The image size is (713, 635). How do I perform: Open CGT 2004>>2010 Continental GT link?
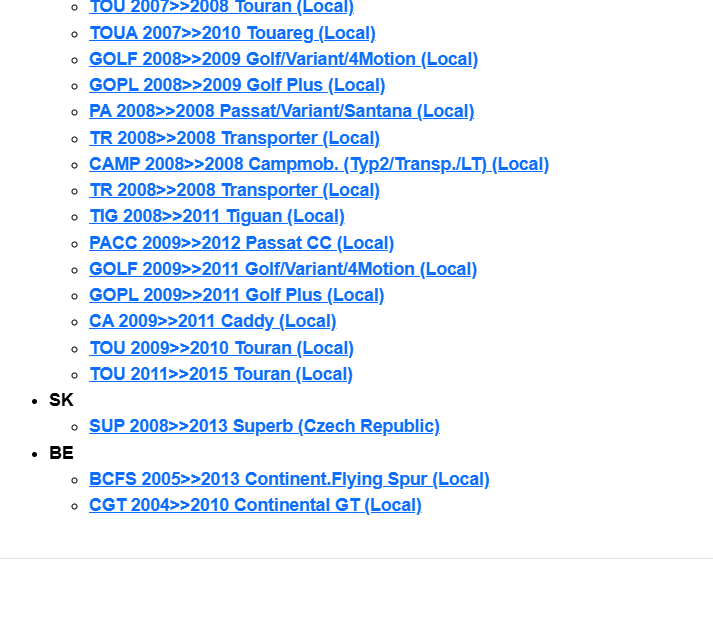(x=255, y=505)
